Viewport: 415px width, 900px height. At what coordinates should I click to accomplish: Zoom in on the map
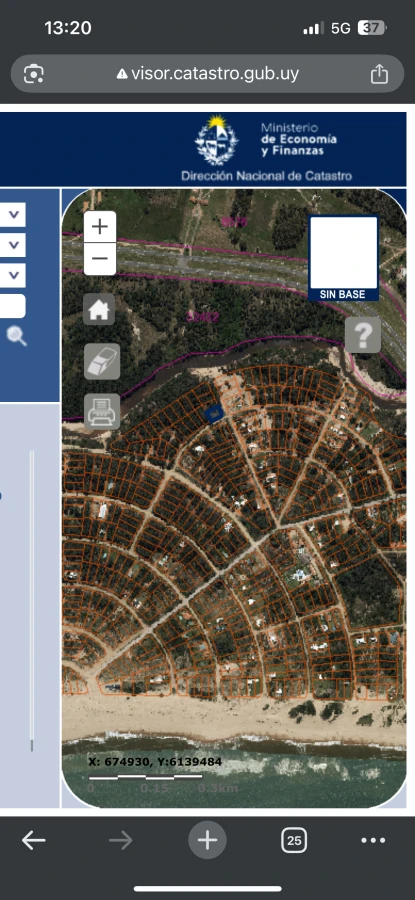click(x=100, y=227)
